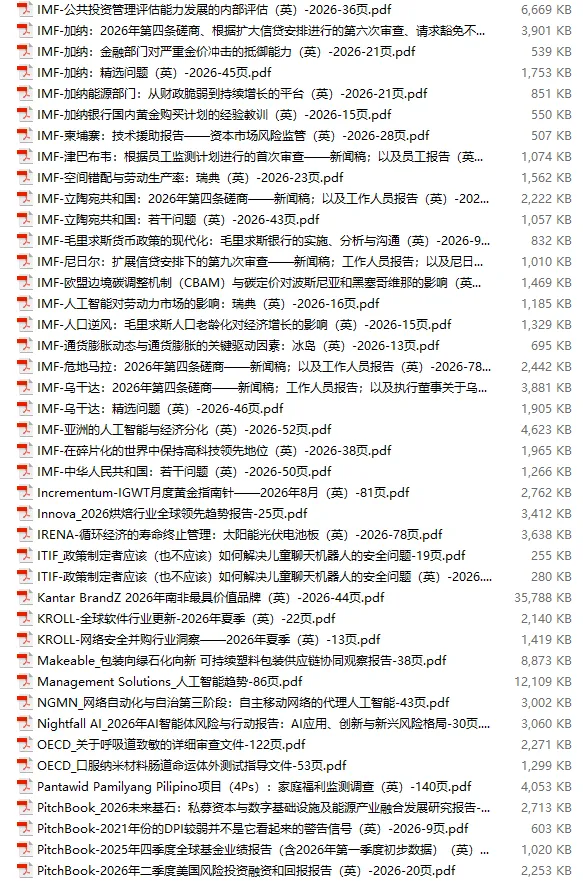The height and width of the screenshot is (881, 583).
Task: Open KROLL-全球软件行业更新 22页 PDF
Action: (x=186, y=619)
